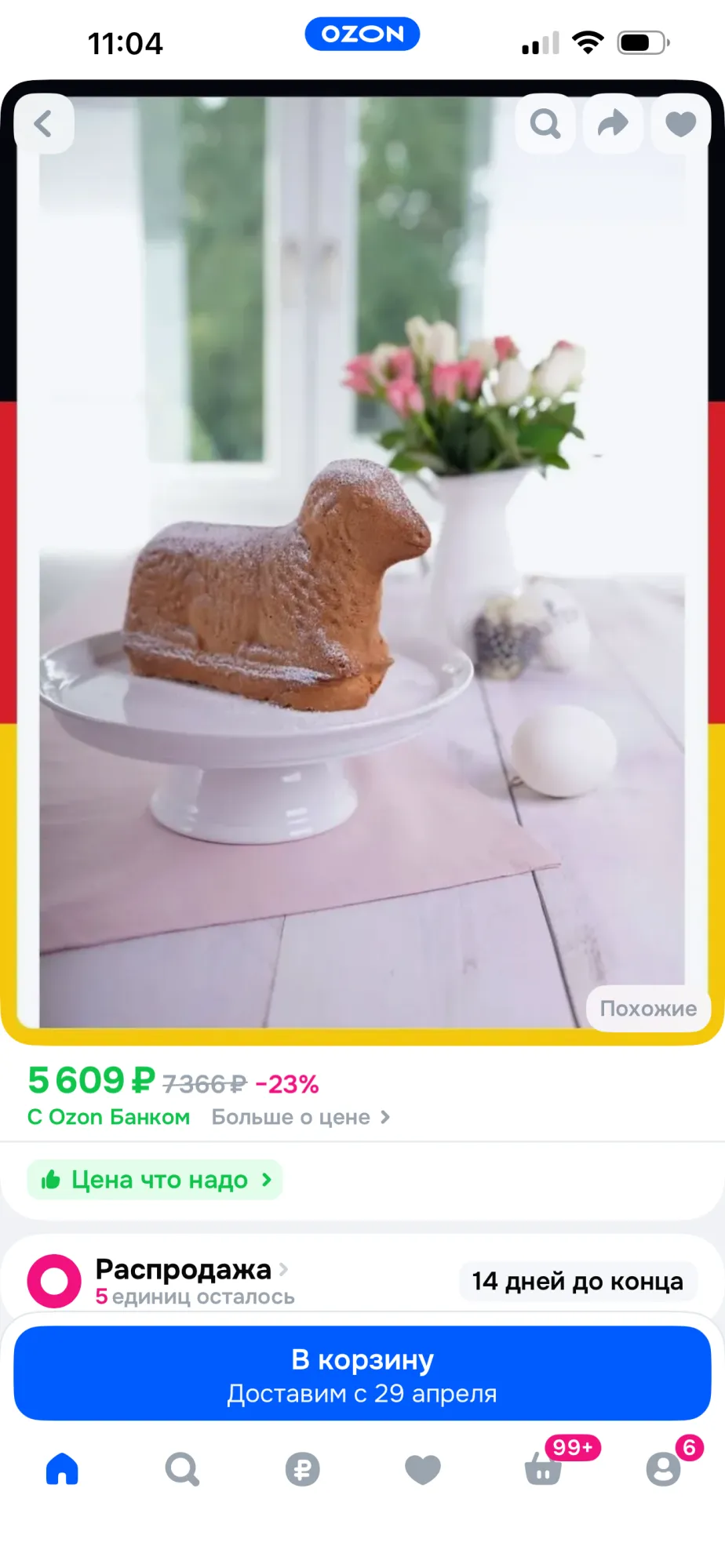Add the product to favorites
The image size is (725, 1568).
[680, 123]
